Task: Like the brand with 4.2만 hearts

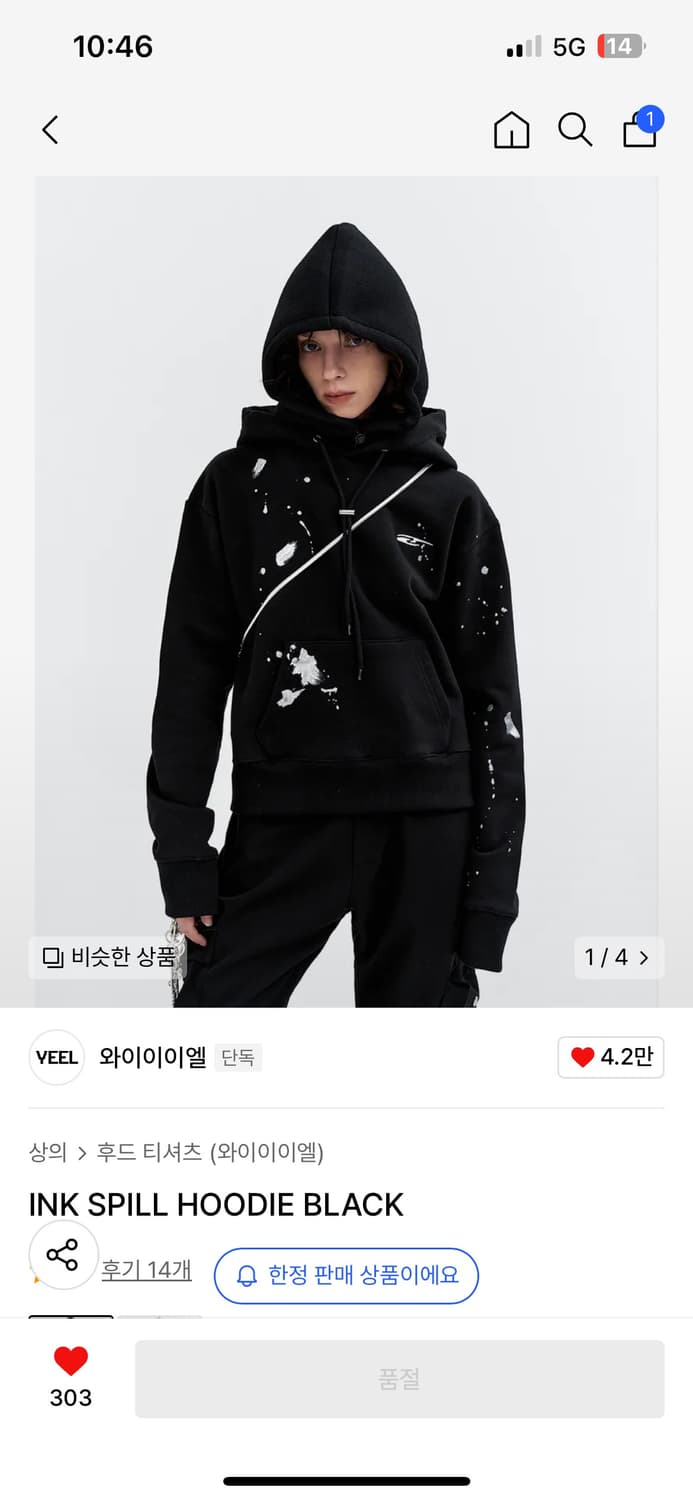Action: (610, 1057)
